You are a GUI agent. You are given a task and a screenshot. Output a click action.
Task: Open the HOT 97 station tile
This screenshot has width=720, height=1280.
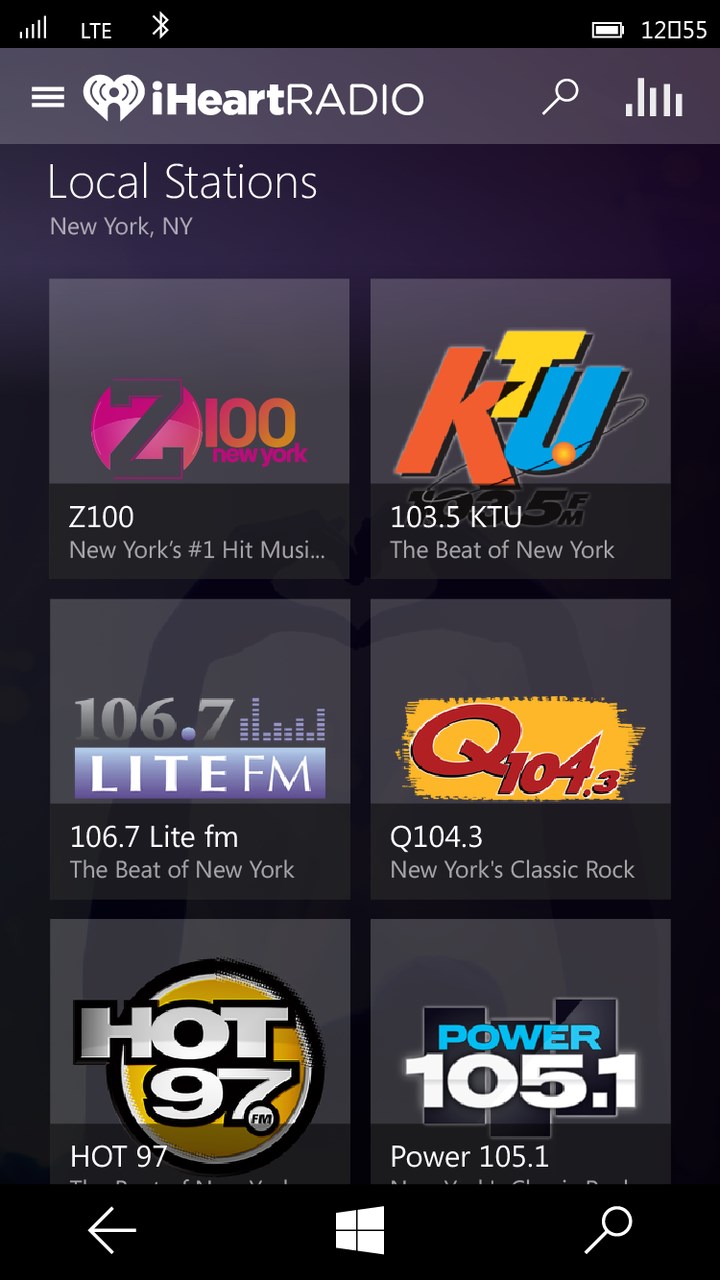coord(199,1050)
